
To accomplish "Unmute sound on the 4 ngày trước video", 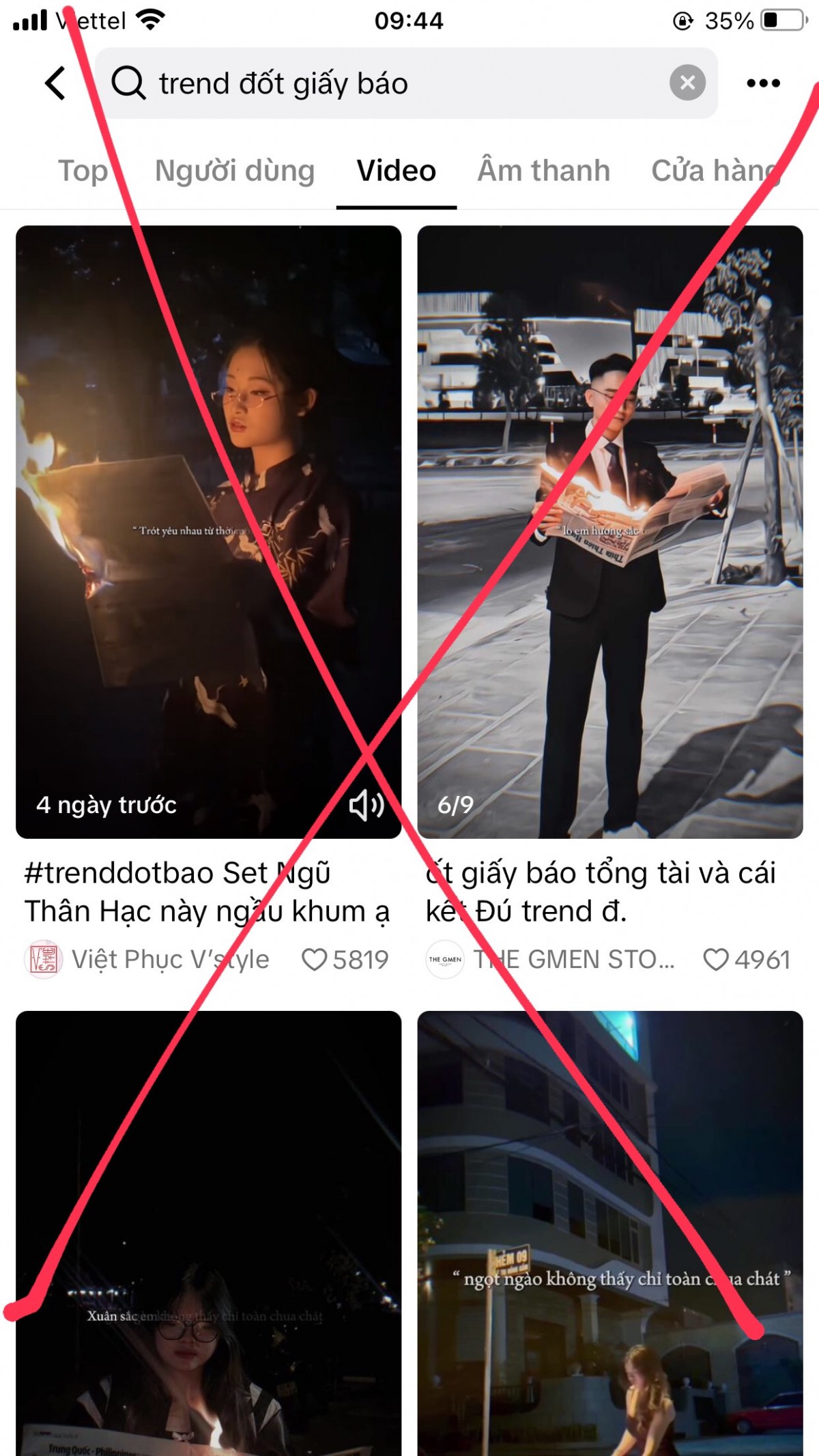I will click(367, 805).
